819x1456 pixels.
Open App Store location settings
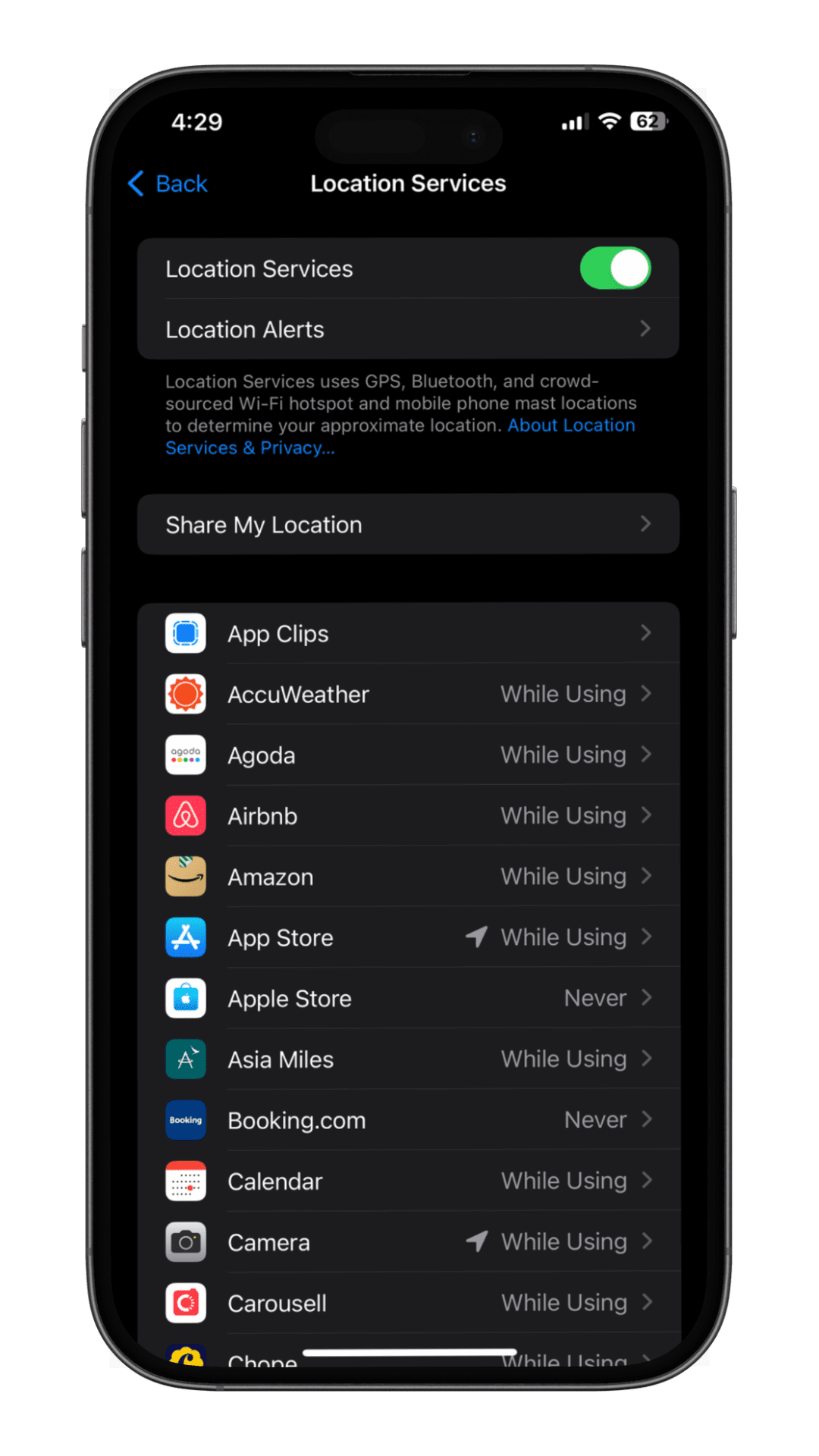click(408, 938)
